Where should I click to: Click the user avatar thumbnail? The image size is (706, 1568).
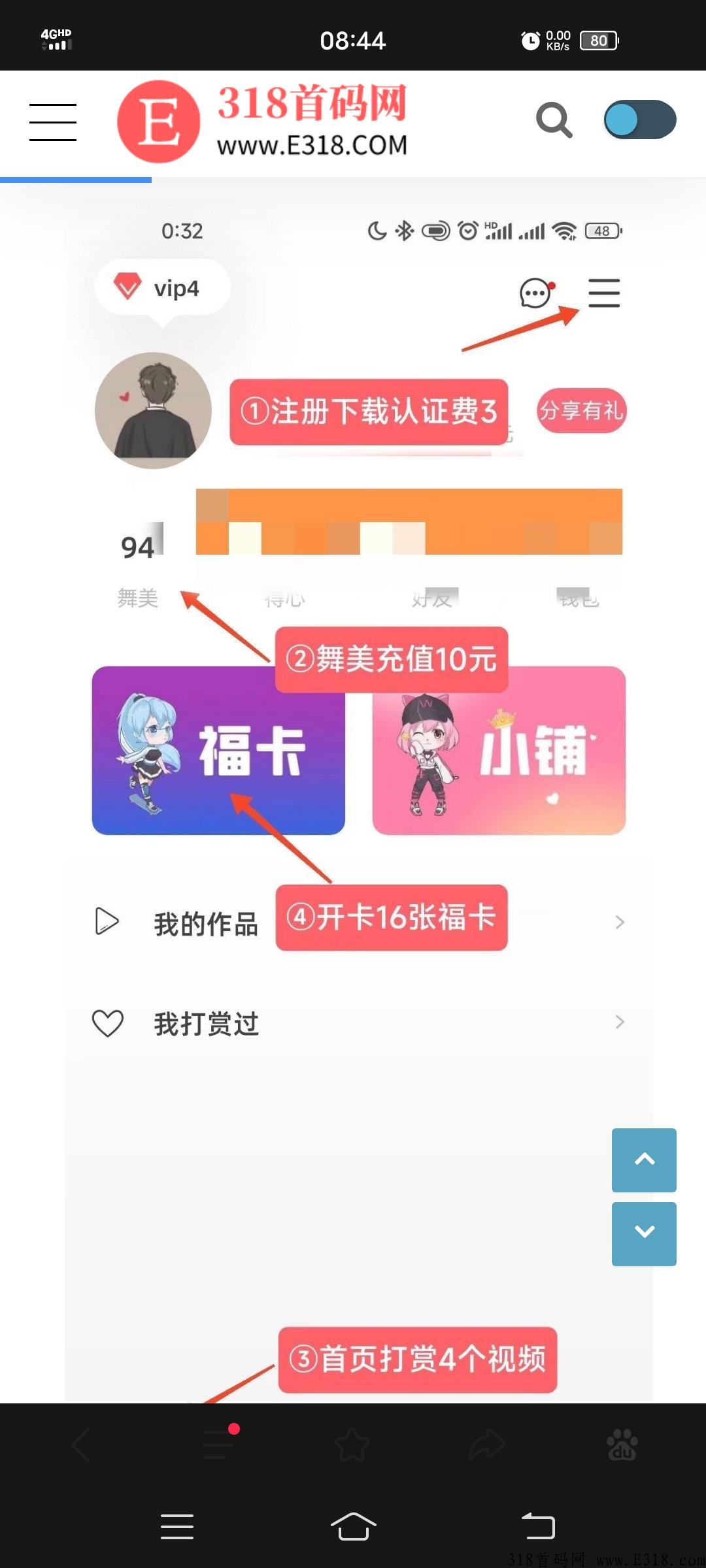[x=153, y=410]
